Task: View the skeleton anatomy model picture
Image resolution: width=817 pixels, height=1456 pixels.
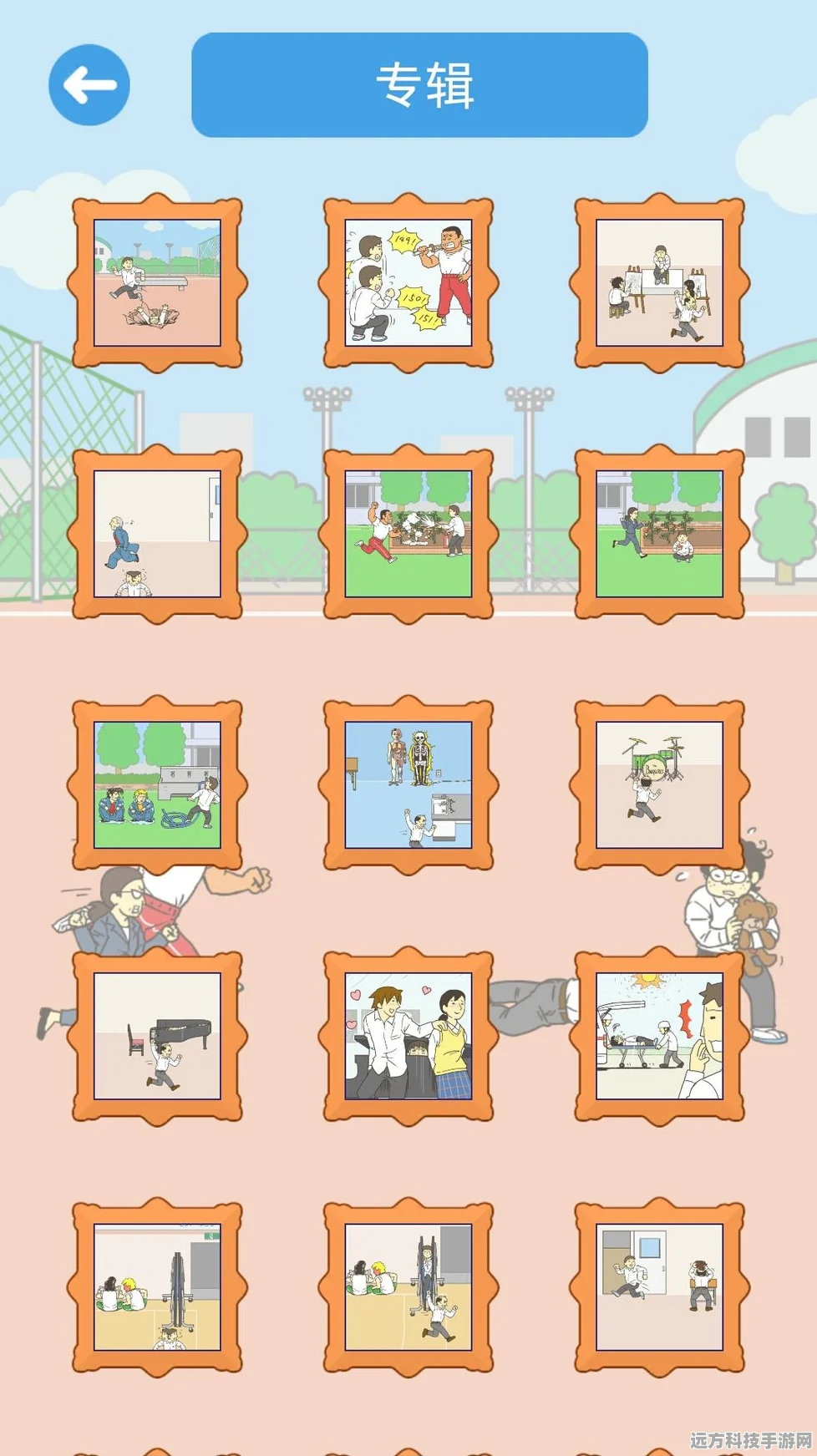Action: 408,785
